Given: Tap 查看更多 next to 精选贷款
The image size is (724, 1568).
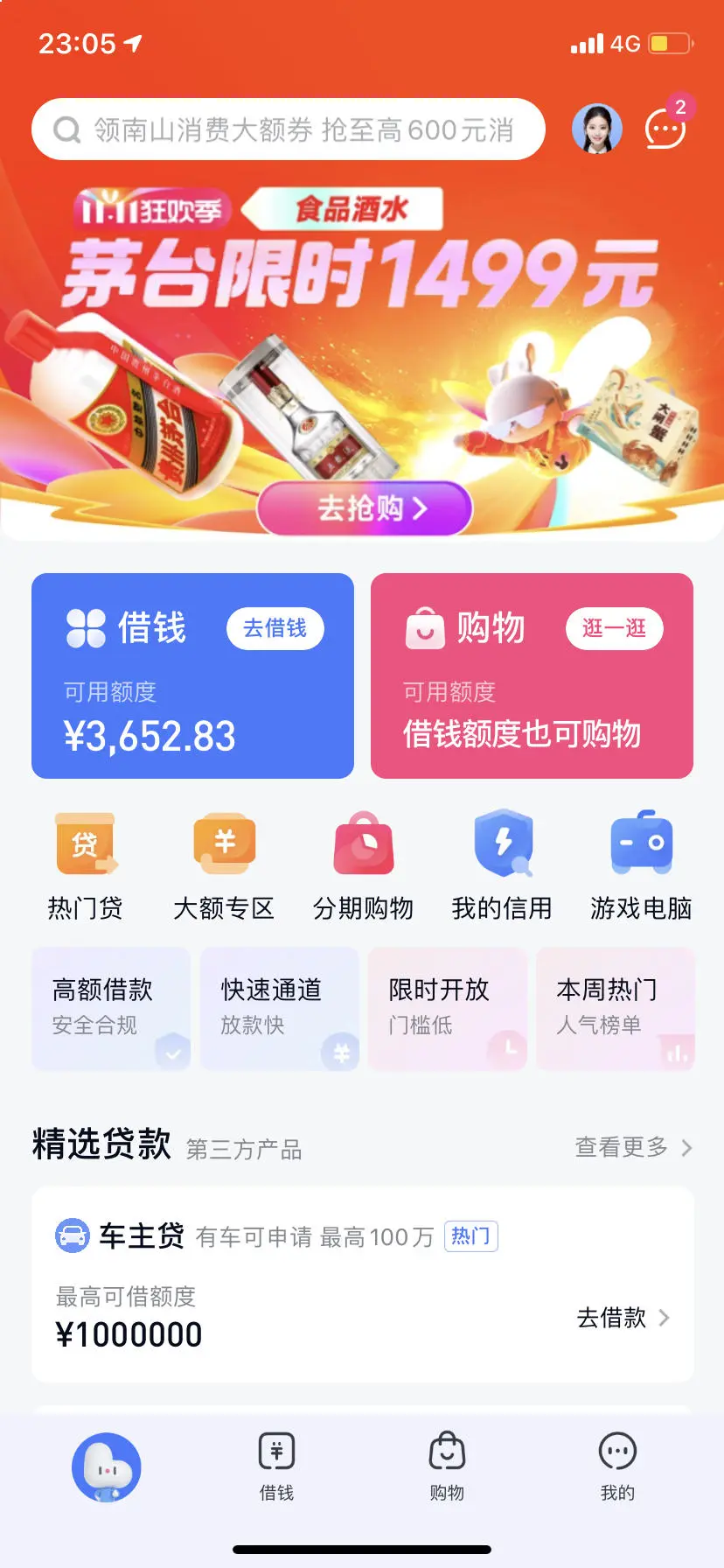Looking at the screenshot, I should (632, 1147).
